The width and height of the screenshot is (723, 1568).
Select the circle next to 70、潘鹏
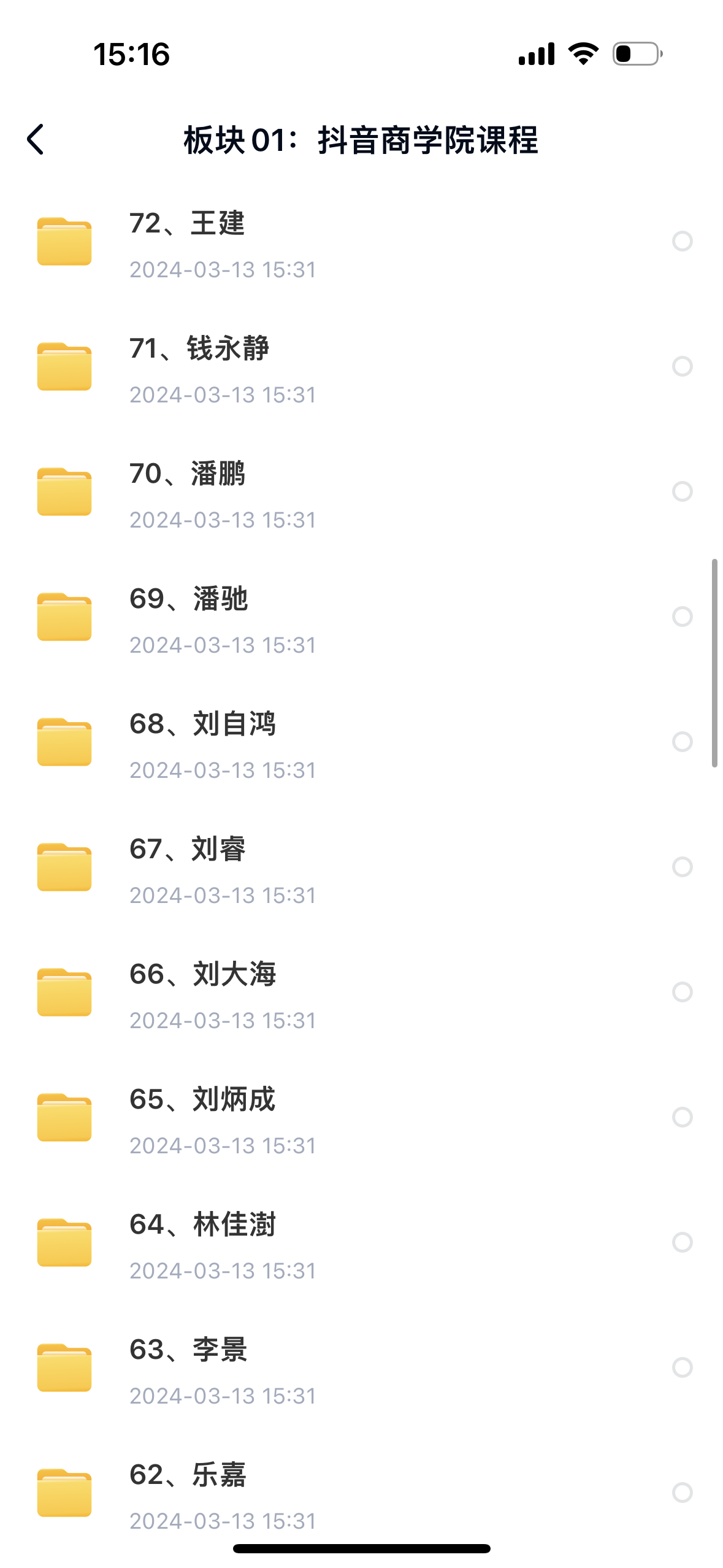click(682, 491)
